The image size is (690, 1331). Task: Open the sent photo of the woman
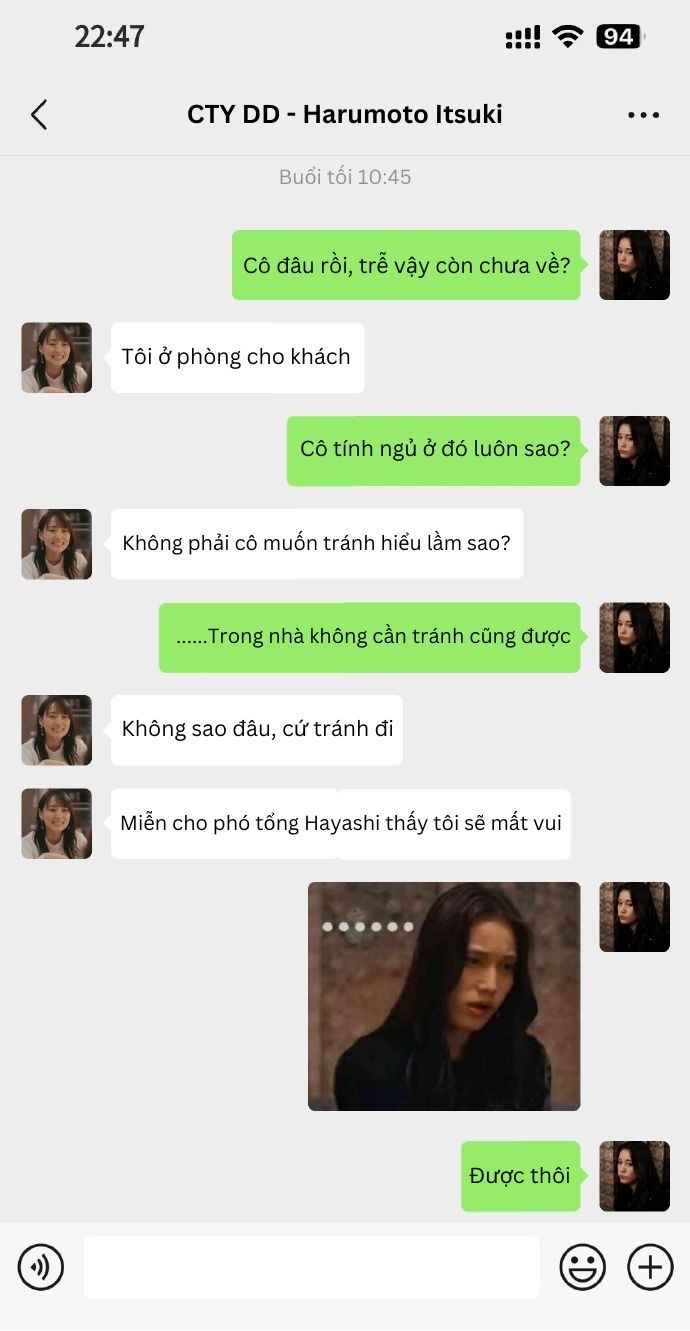click(x=444, y=996)
